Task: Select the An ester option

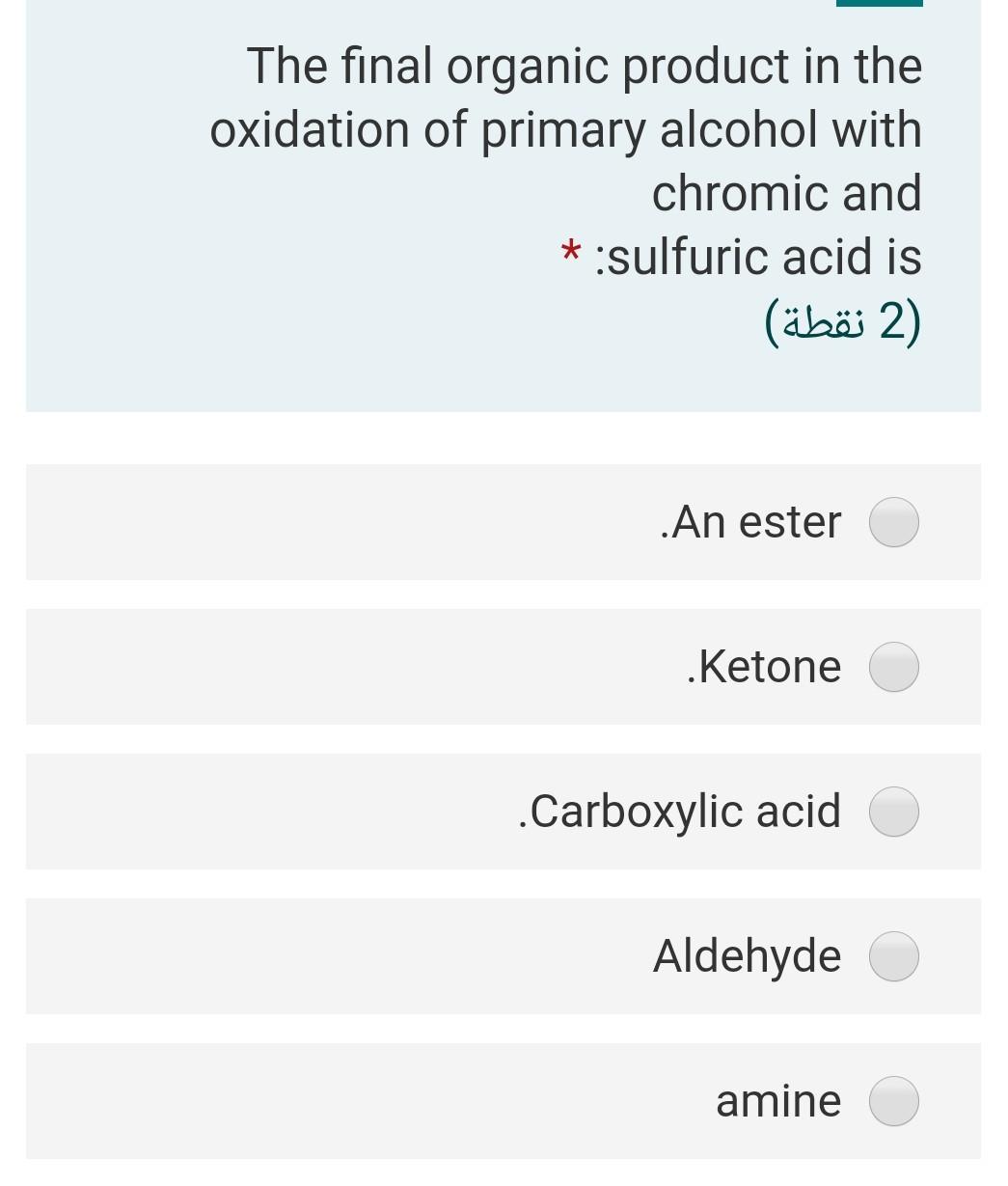Action: point(893,522)
